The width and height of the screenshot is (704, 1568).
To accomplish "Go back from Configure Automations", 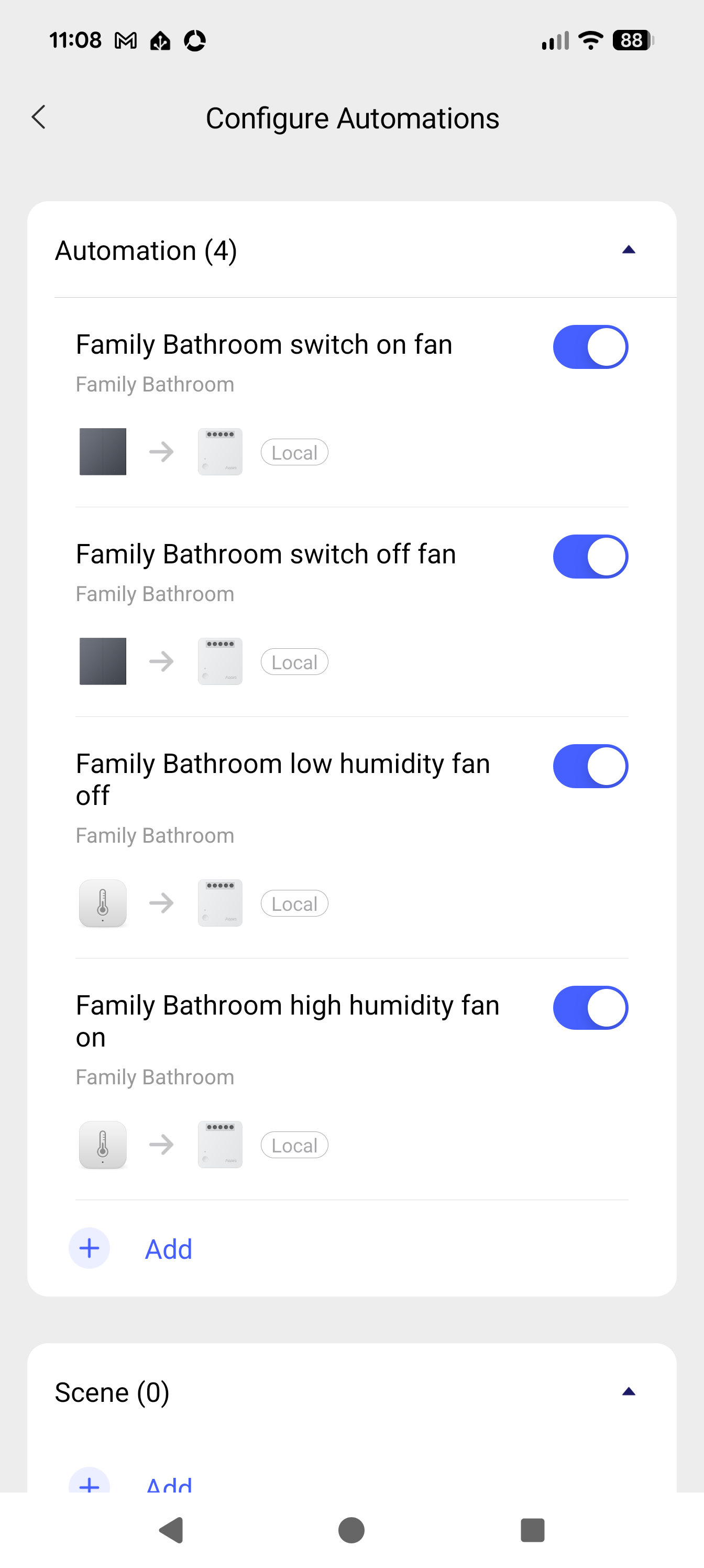I will (x=39, y=117).
